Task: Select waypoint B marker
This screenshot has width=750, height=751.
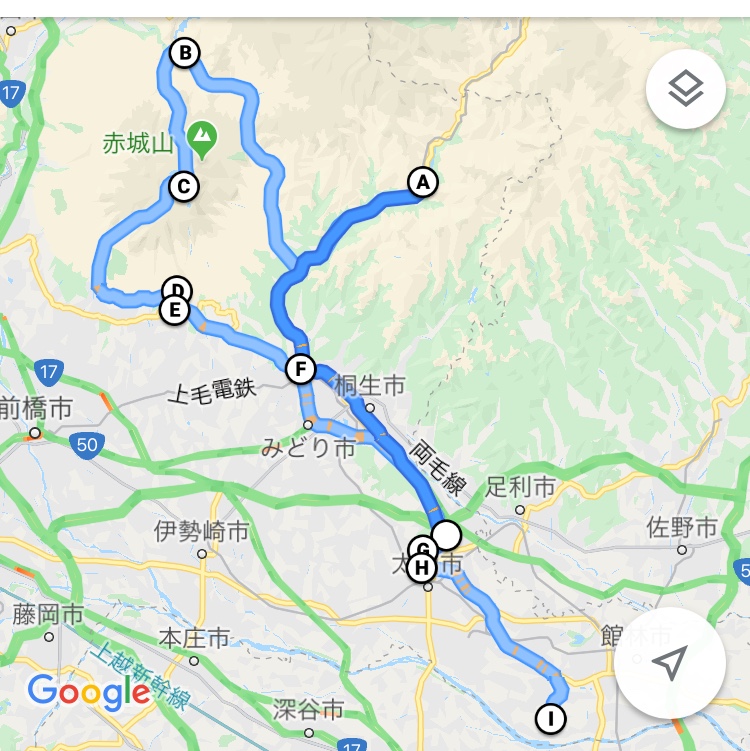Action: 185,53
